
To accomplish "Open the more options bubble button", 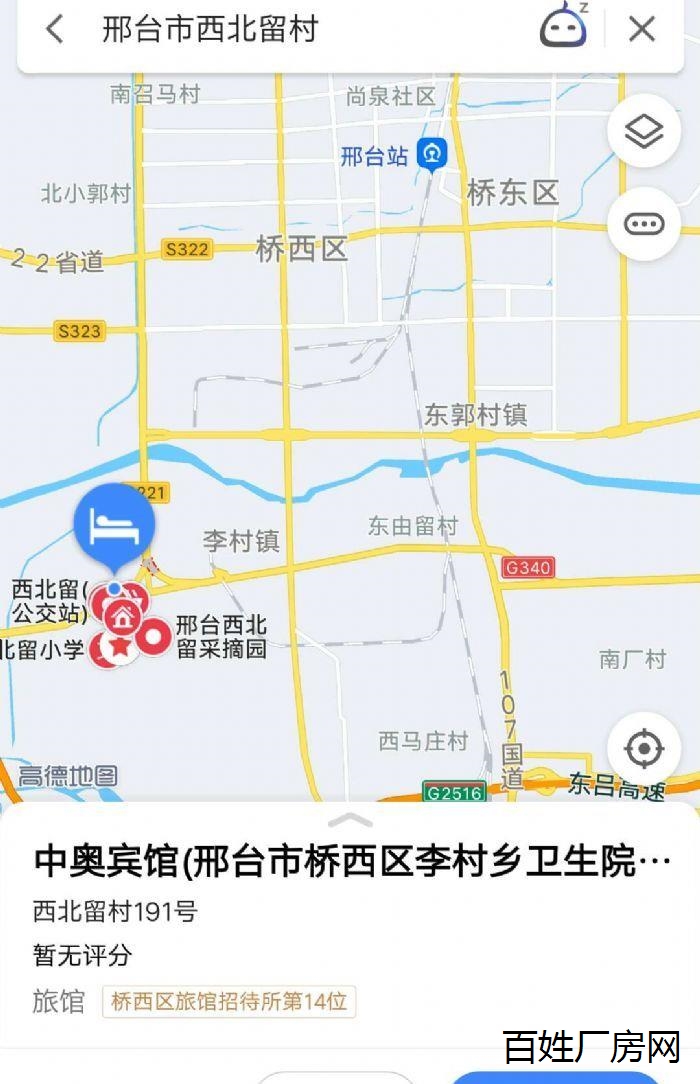I will 643,223.
